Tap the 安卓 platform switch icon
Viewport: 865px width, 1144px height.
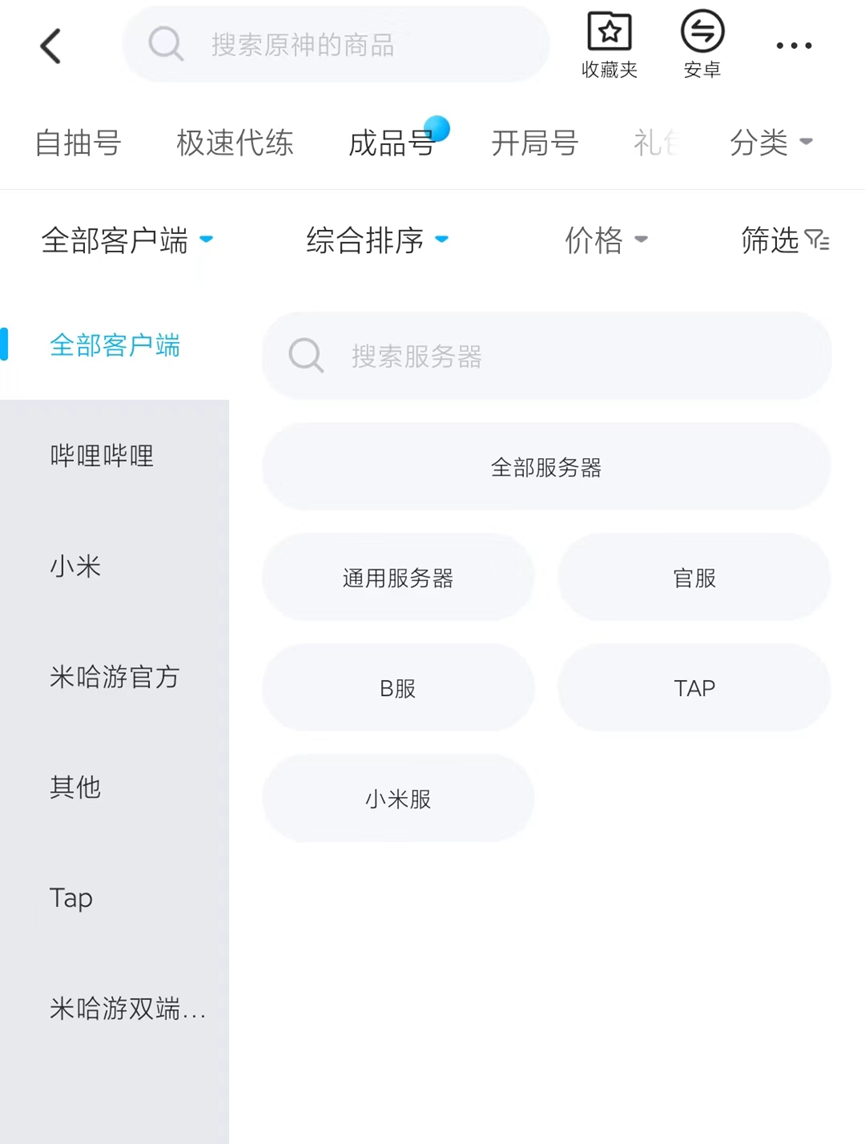click(702, 45)
